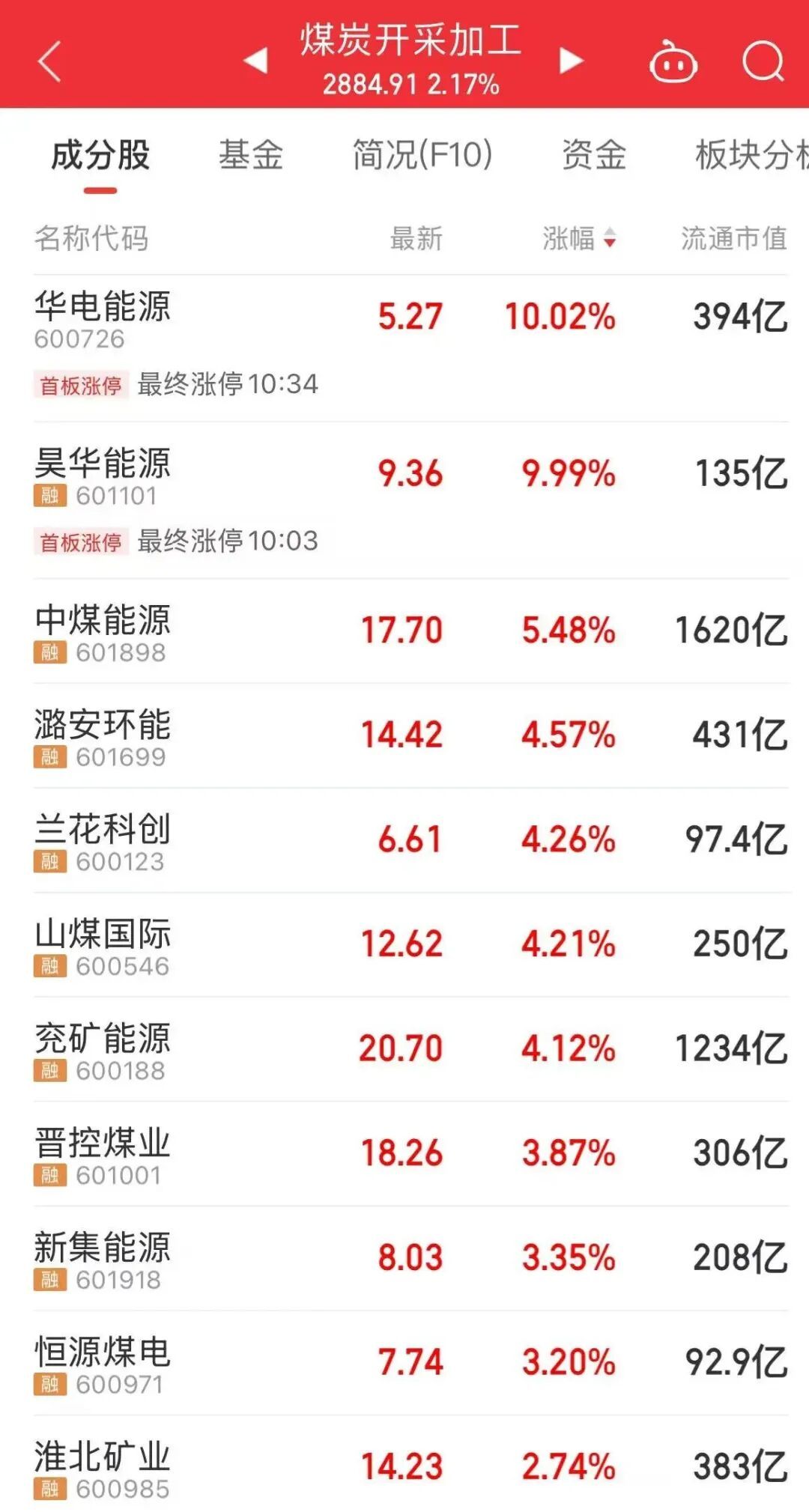Switch to the previous sector with left triangle
The height and width of the screenshot is (1512, 809).
point(256,61)
